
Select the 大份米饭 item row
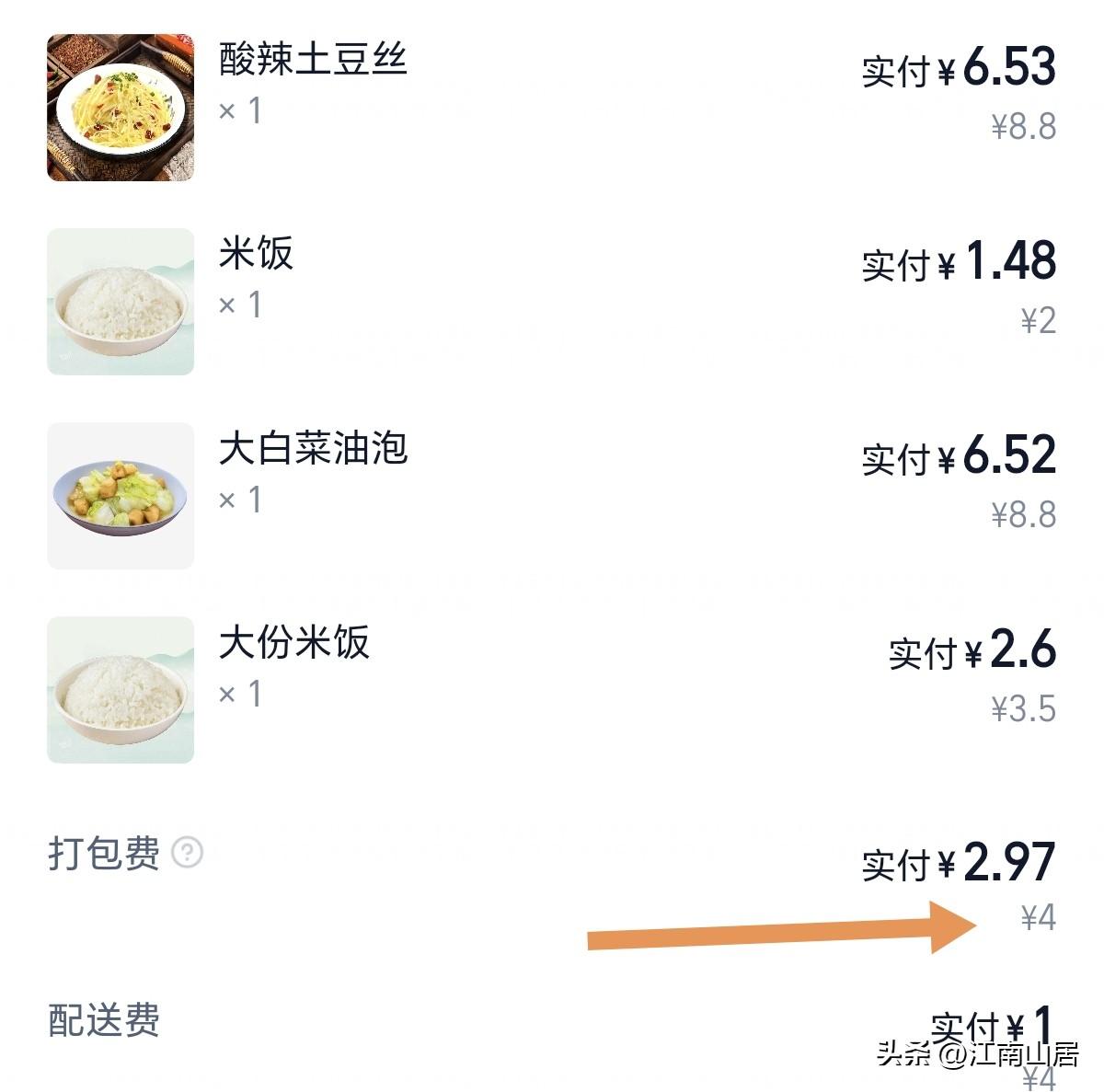(294, 644)
